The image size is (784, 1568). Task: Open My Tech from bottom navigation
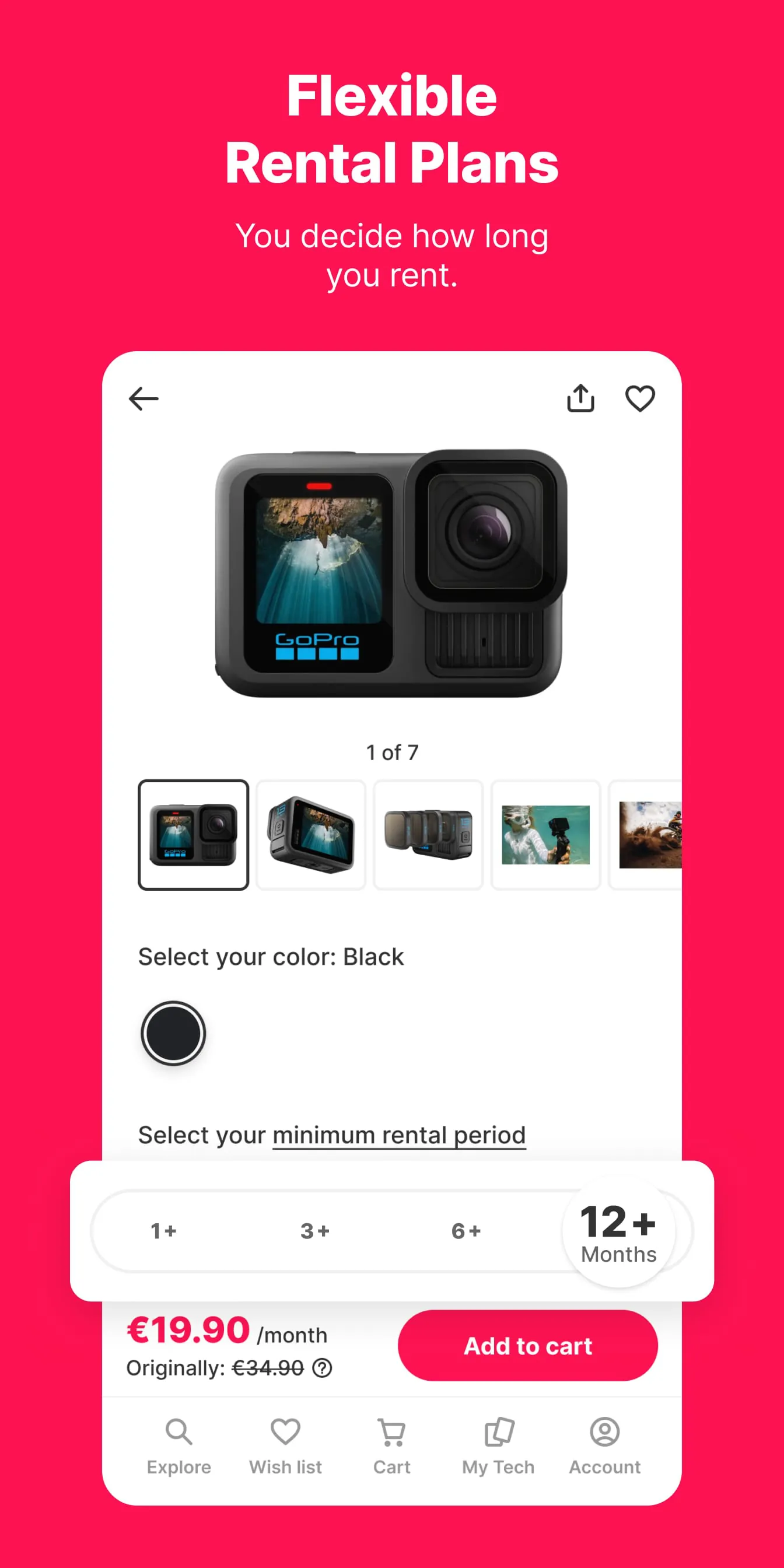498,1433
